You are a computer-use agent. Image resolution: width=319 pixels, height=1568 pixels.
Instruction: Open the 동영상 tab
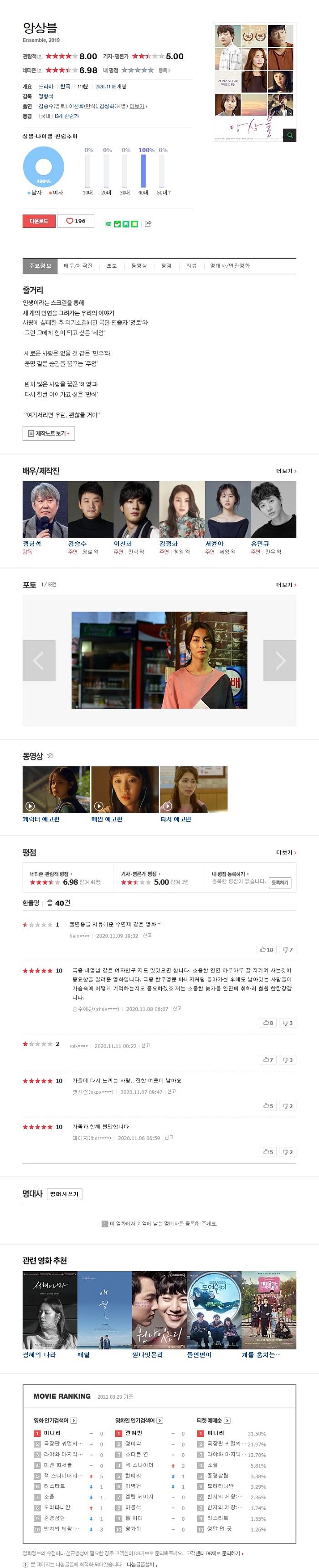[x=139, y=266]
